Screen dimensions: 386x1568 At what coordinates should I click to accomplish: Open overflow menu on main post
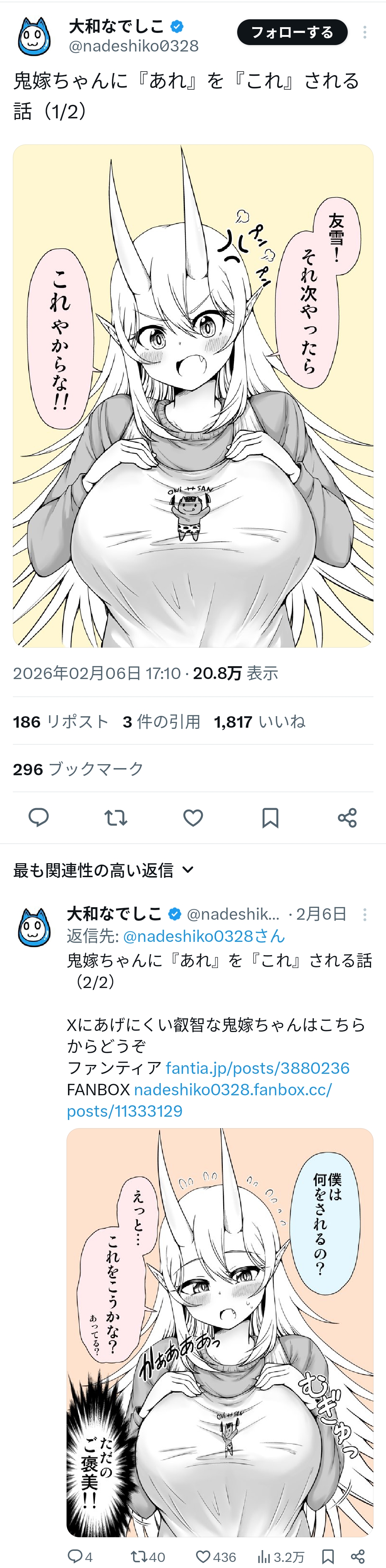click(365, 32)
